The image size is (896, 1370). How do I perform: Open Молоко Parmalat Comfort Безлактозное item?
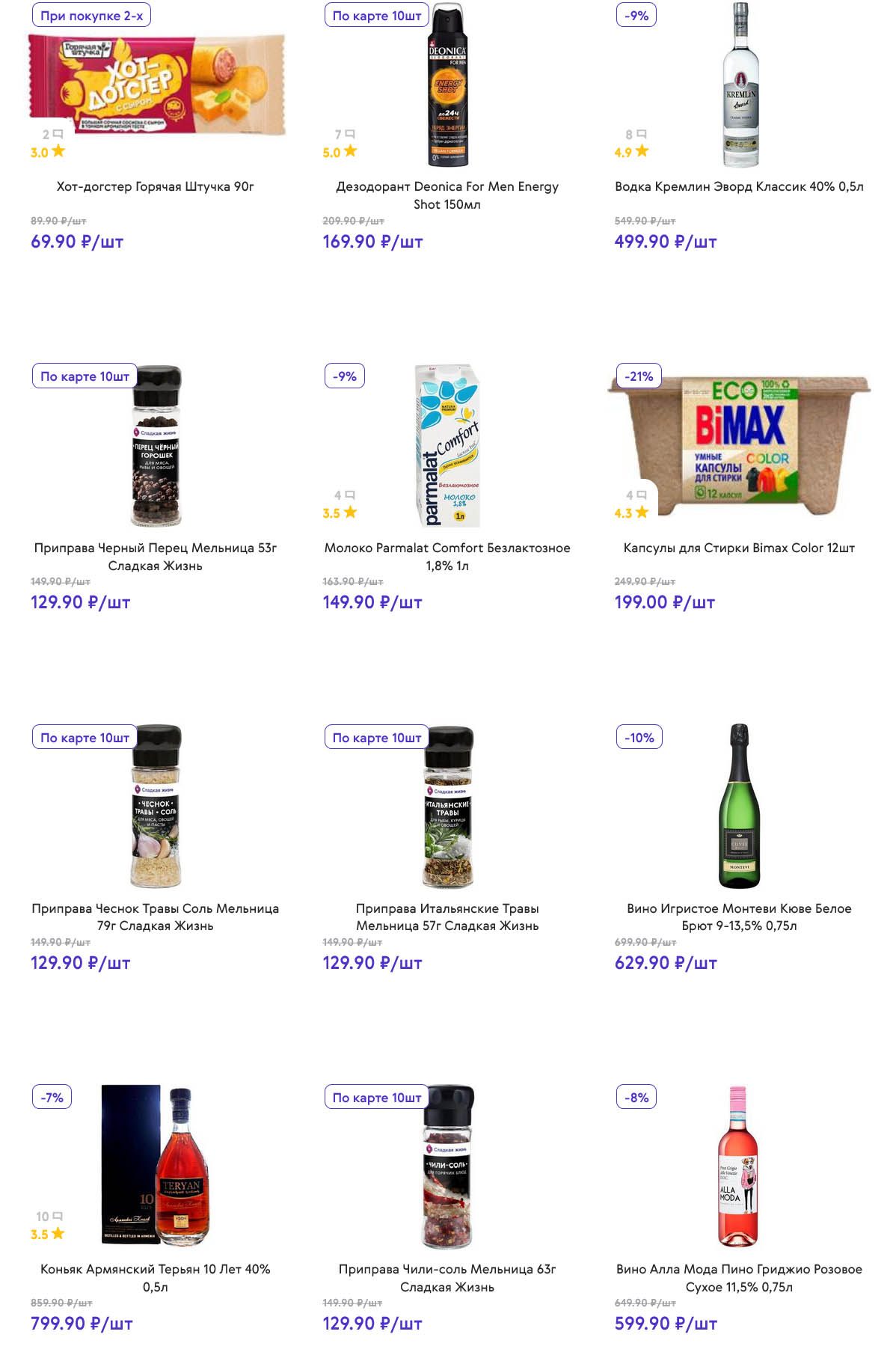point(447,556)
